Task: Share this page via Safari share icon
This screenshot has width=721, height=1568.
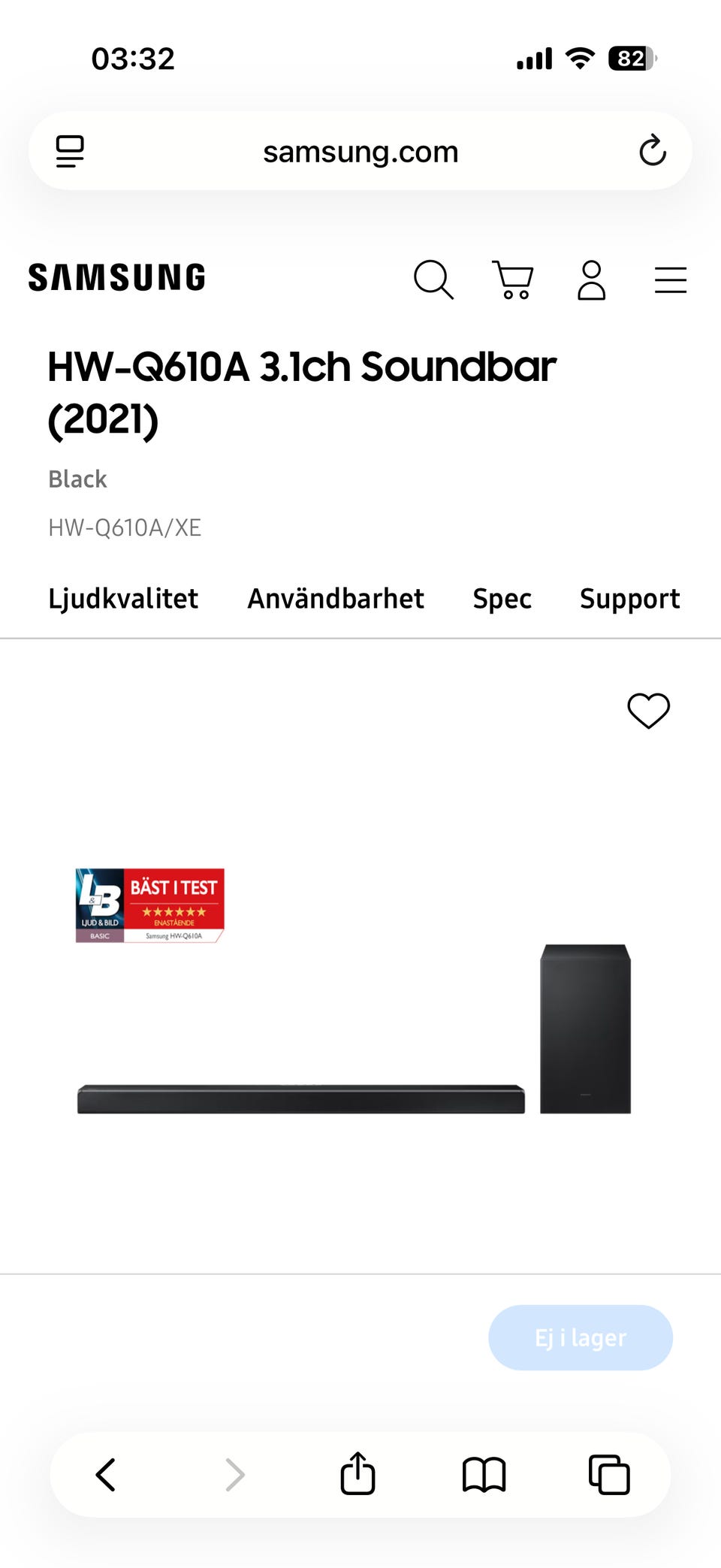Action: click(x=358, y=1474)
